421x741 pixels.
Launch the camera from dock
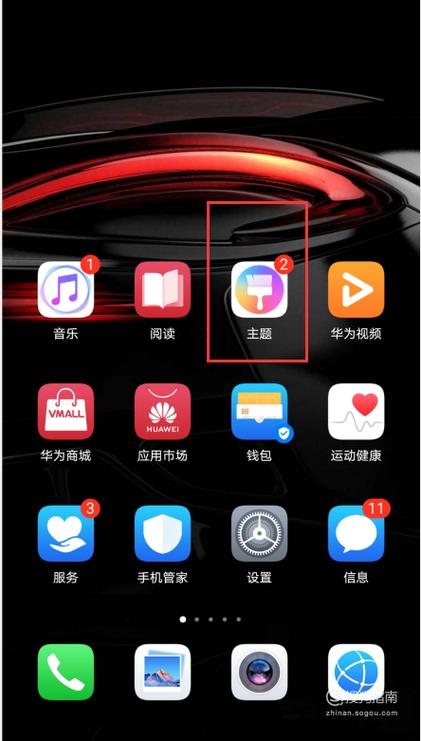pyautogui.click(x=259, y=672)
